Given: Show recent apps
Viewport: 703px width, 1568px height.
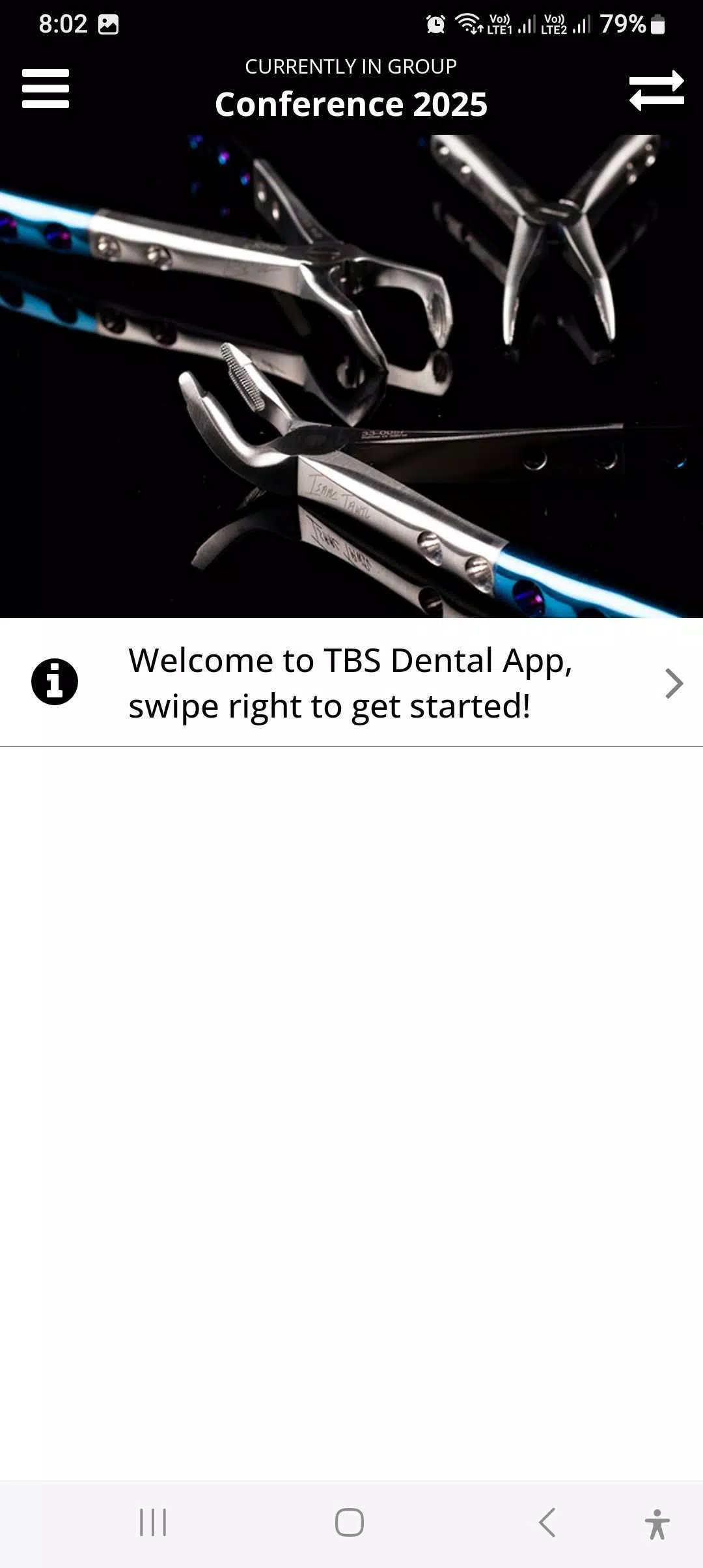Looking at the screenshot, I should (x=153, y=1522).
